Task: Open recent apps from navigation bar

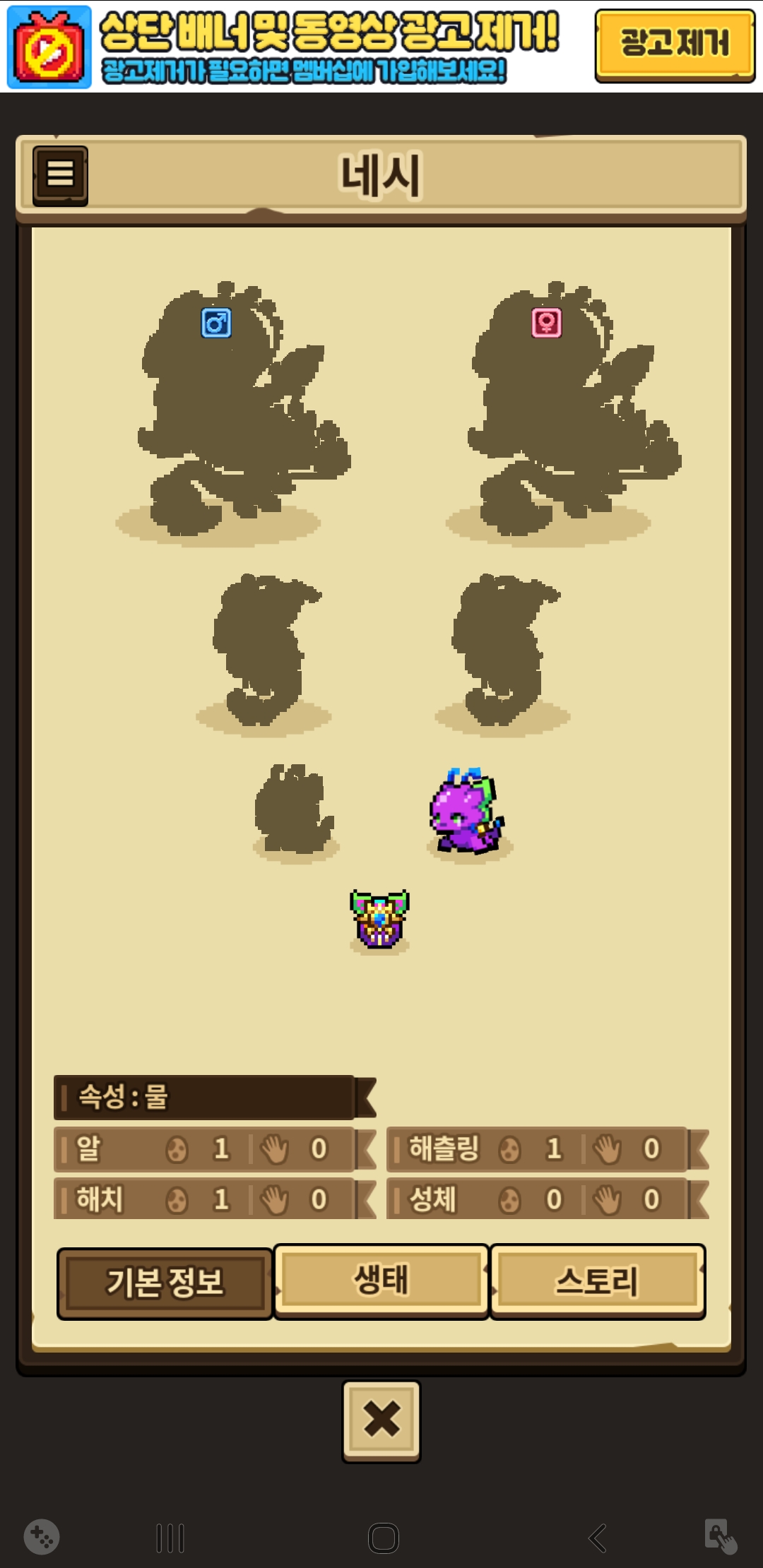Action: coord(170,1538)
